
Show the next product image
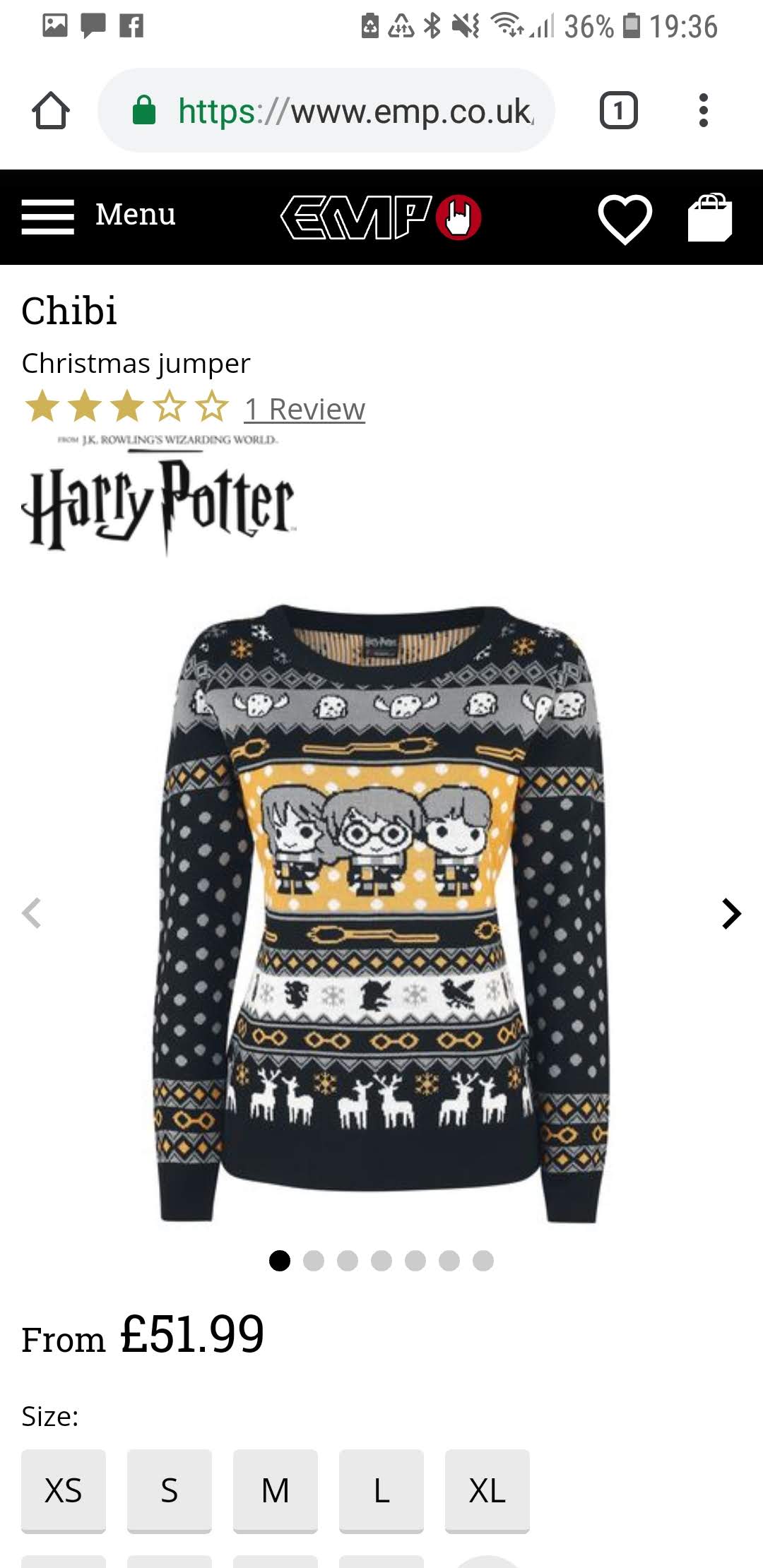tap(731, 913)
